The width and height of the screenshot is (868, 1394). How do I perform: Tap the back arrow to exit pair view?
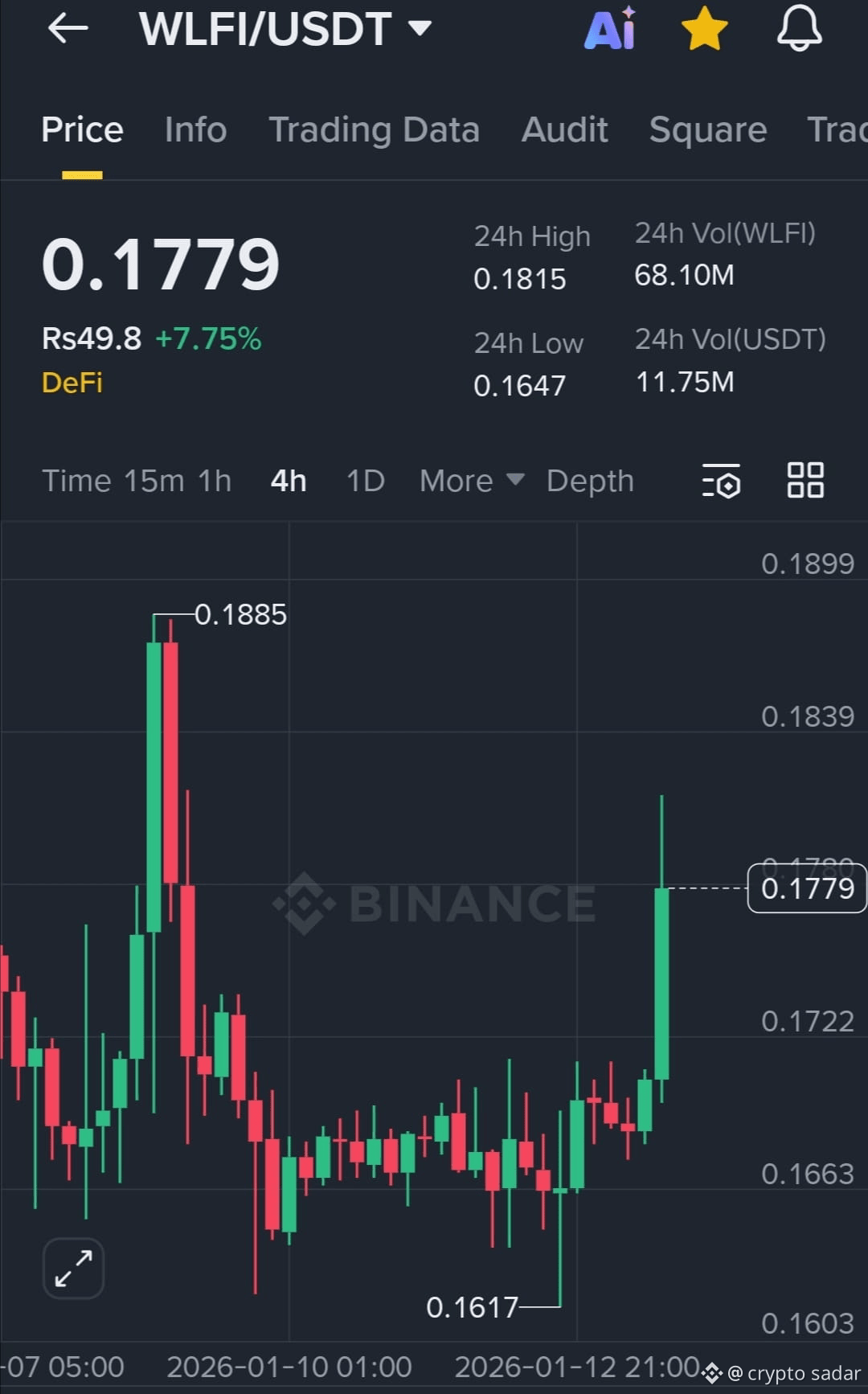pyautogui.click(x=68, y=30)
